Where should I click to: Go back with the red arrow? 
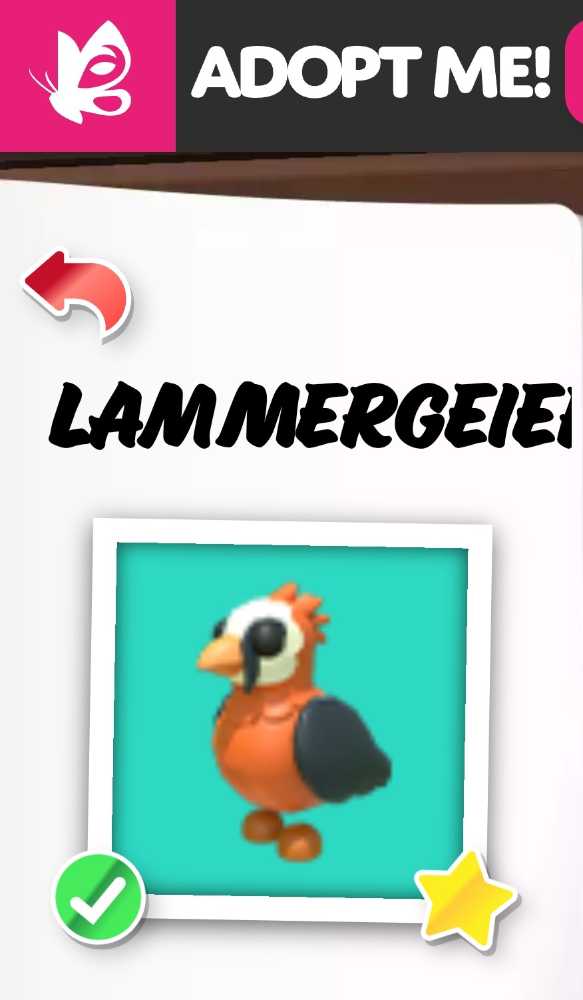tap(78, 294)
